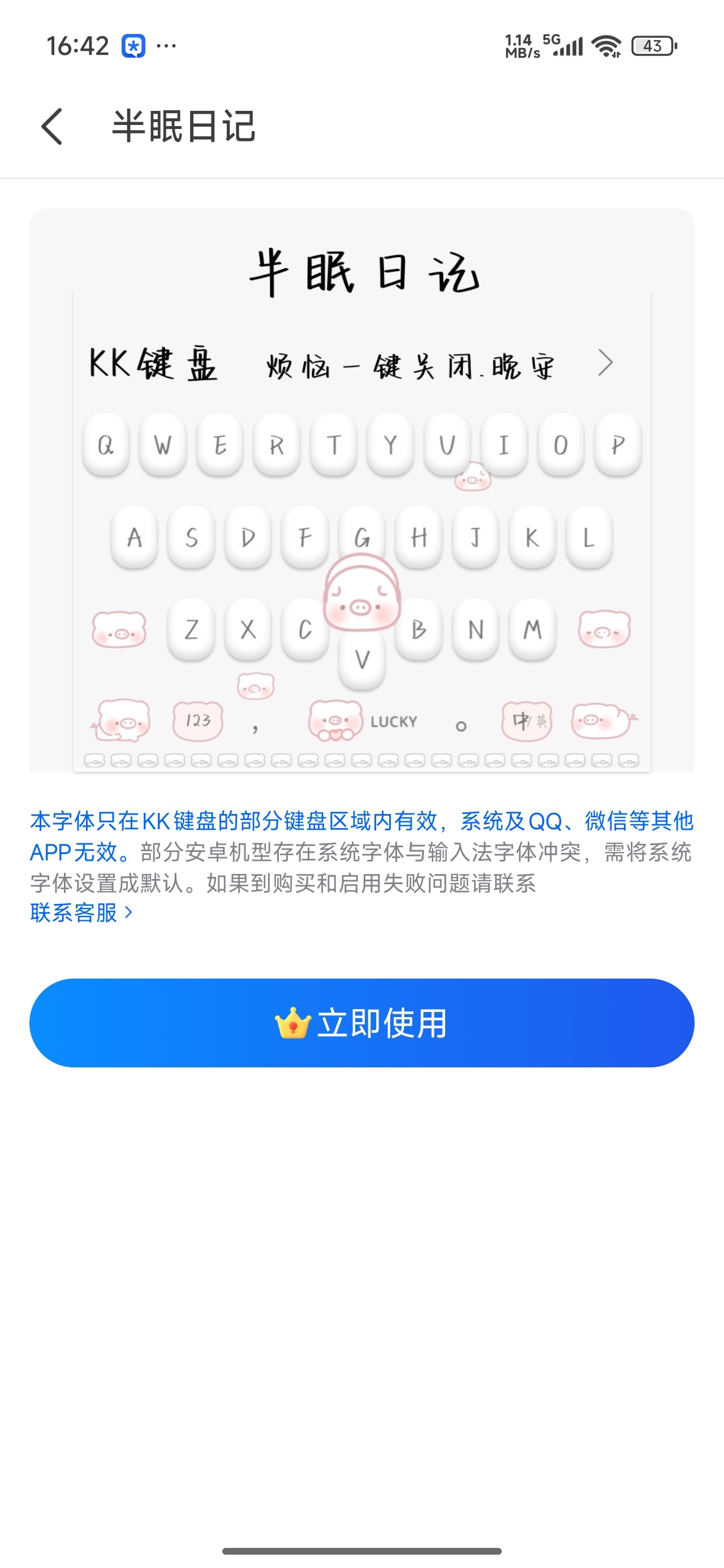The width and height of the screenshot is (724, 1568).
Task: Tap the 立即使用 button
Action: pos(361,1023)
